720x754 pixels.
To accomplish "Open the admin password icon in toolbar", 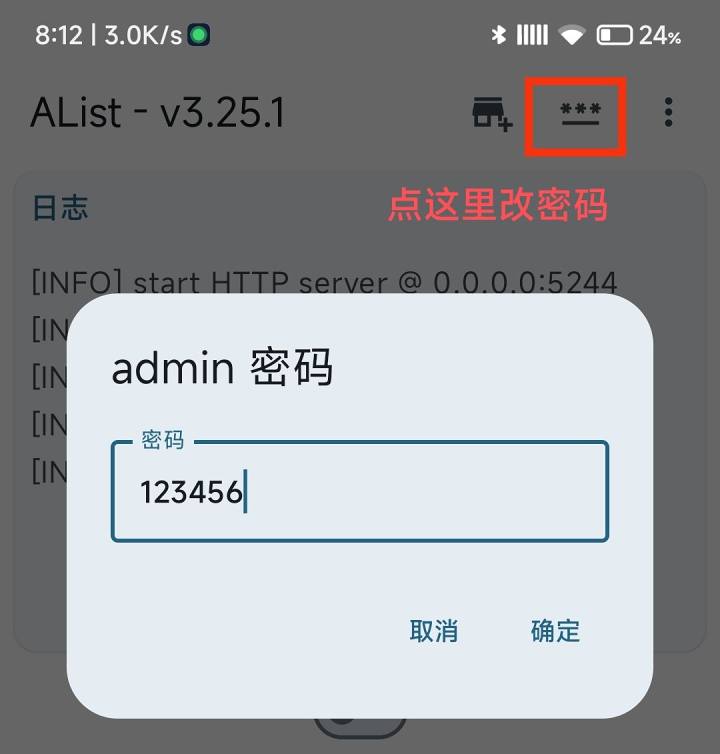I will pos(580,113).
